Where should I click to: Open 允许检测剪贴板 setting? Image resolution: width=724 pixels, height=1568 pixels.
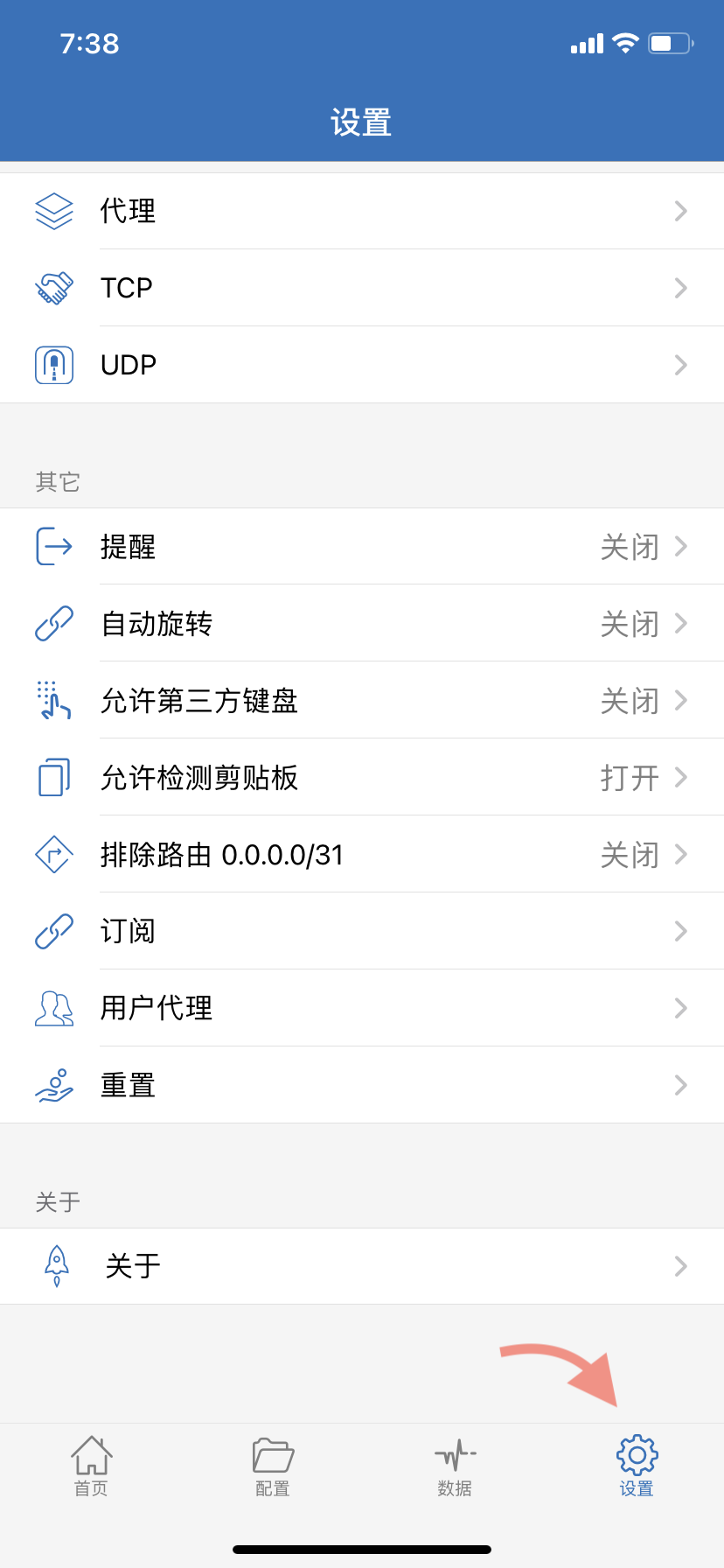362,778
